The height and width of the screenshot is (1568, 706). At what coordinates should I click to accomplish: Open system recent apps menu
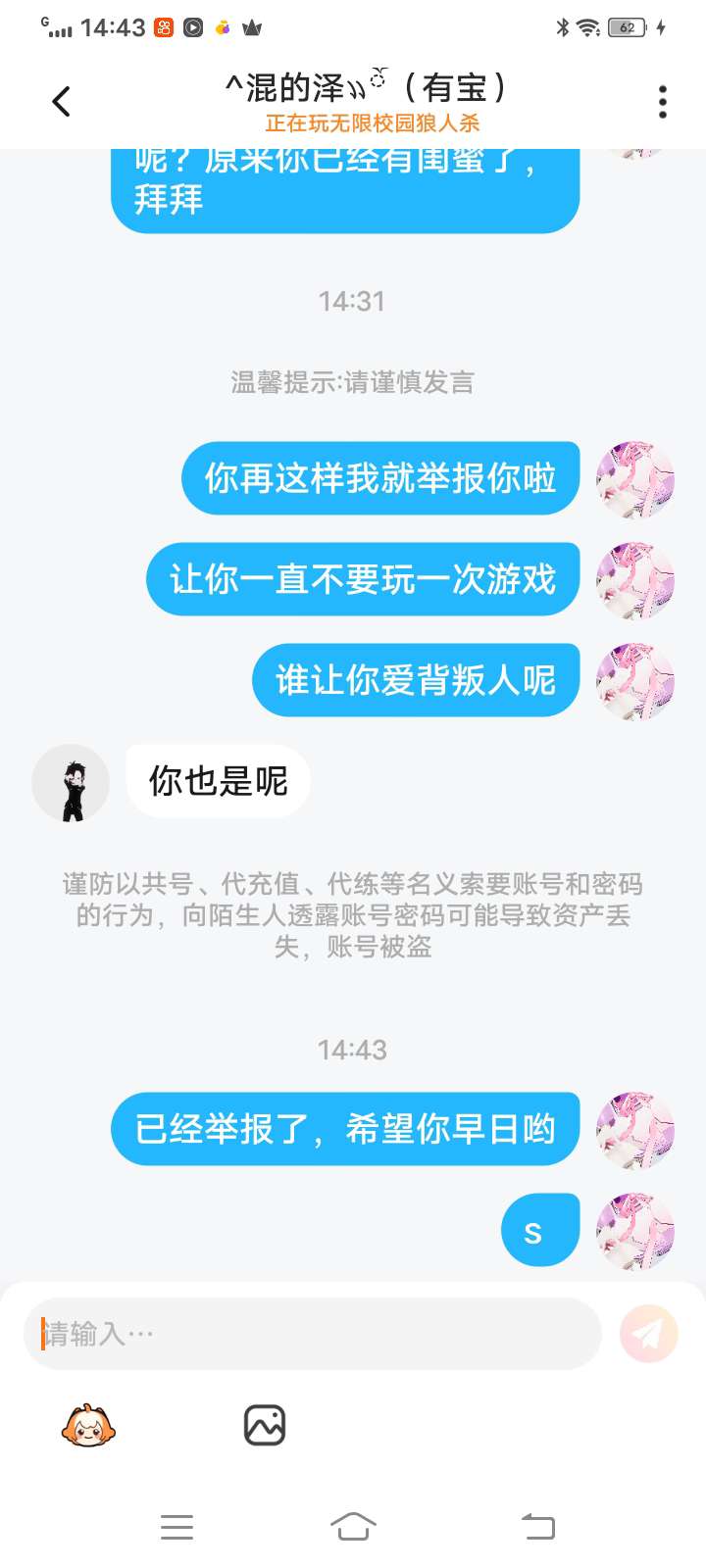176,1527
